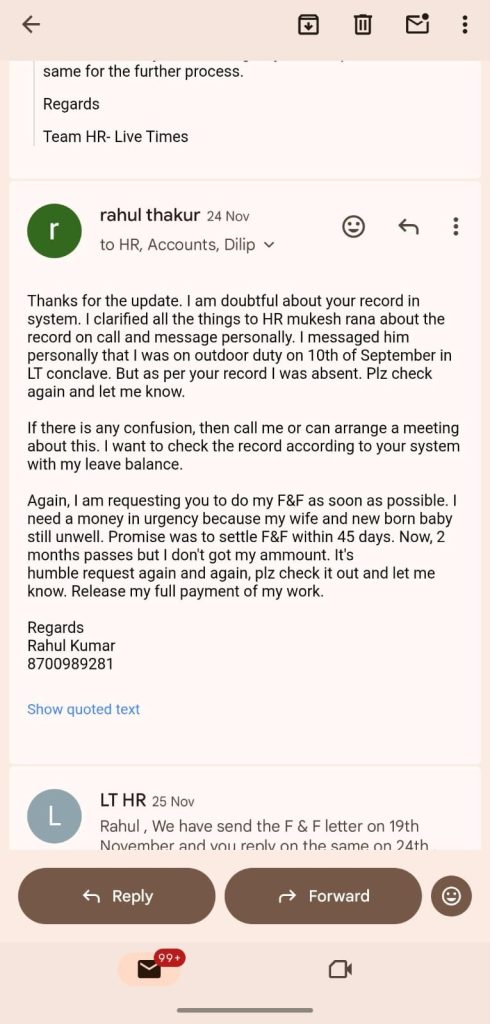Archive this email conversation
Image resolution: width=490 pixels, height=1024 pixels.
pyautogui.click(x=308, y=25)
